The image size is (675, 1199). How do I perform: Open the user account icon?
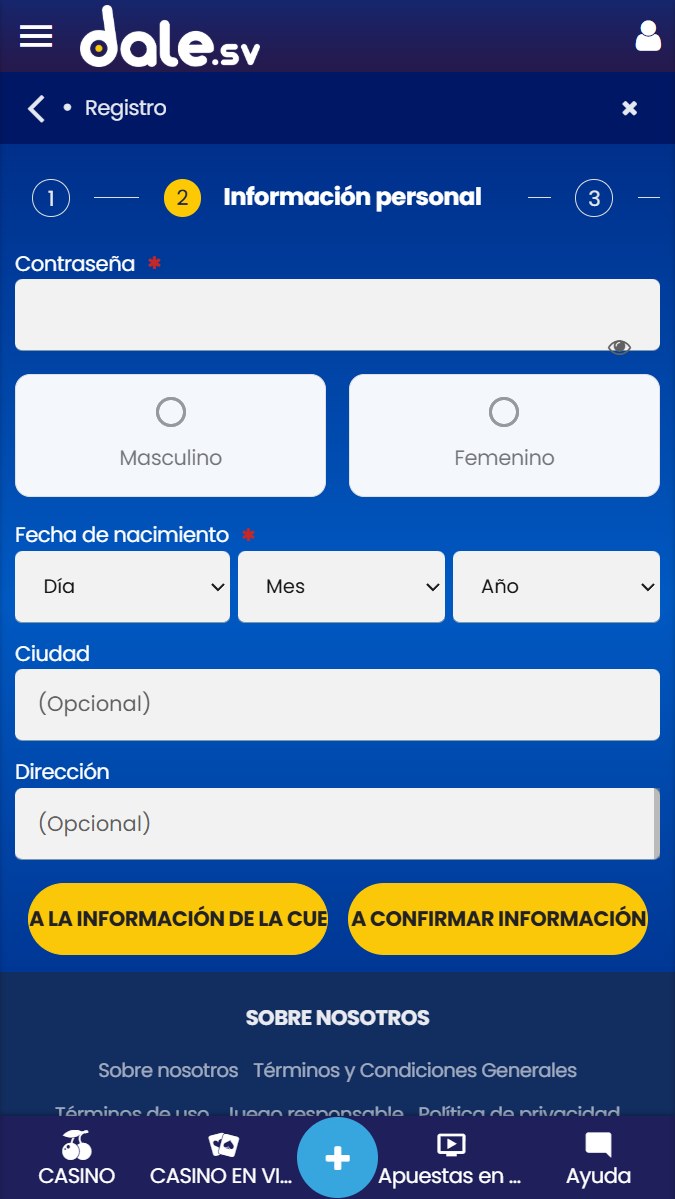coord(648,36)
